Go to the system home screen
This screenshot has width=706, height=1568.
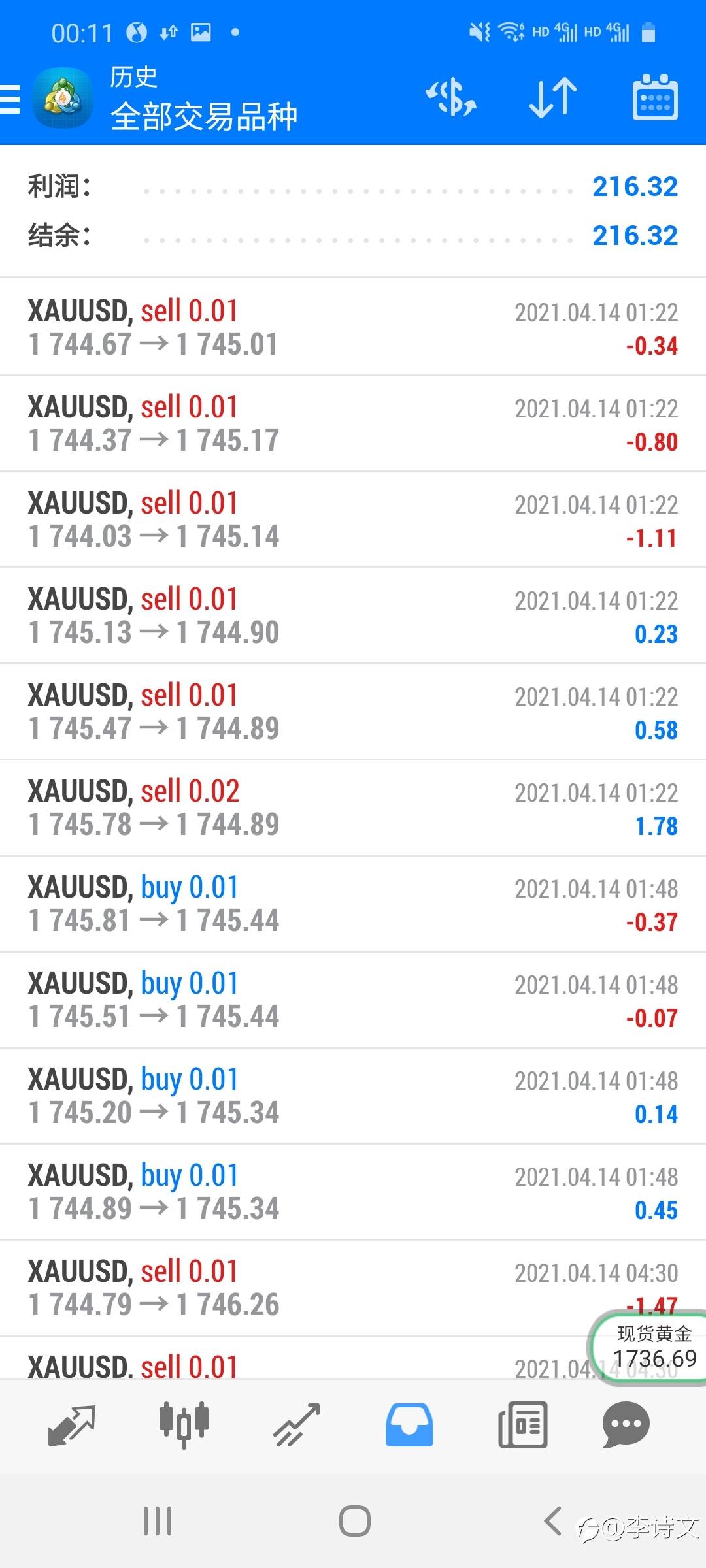[355, 1521]
